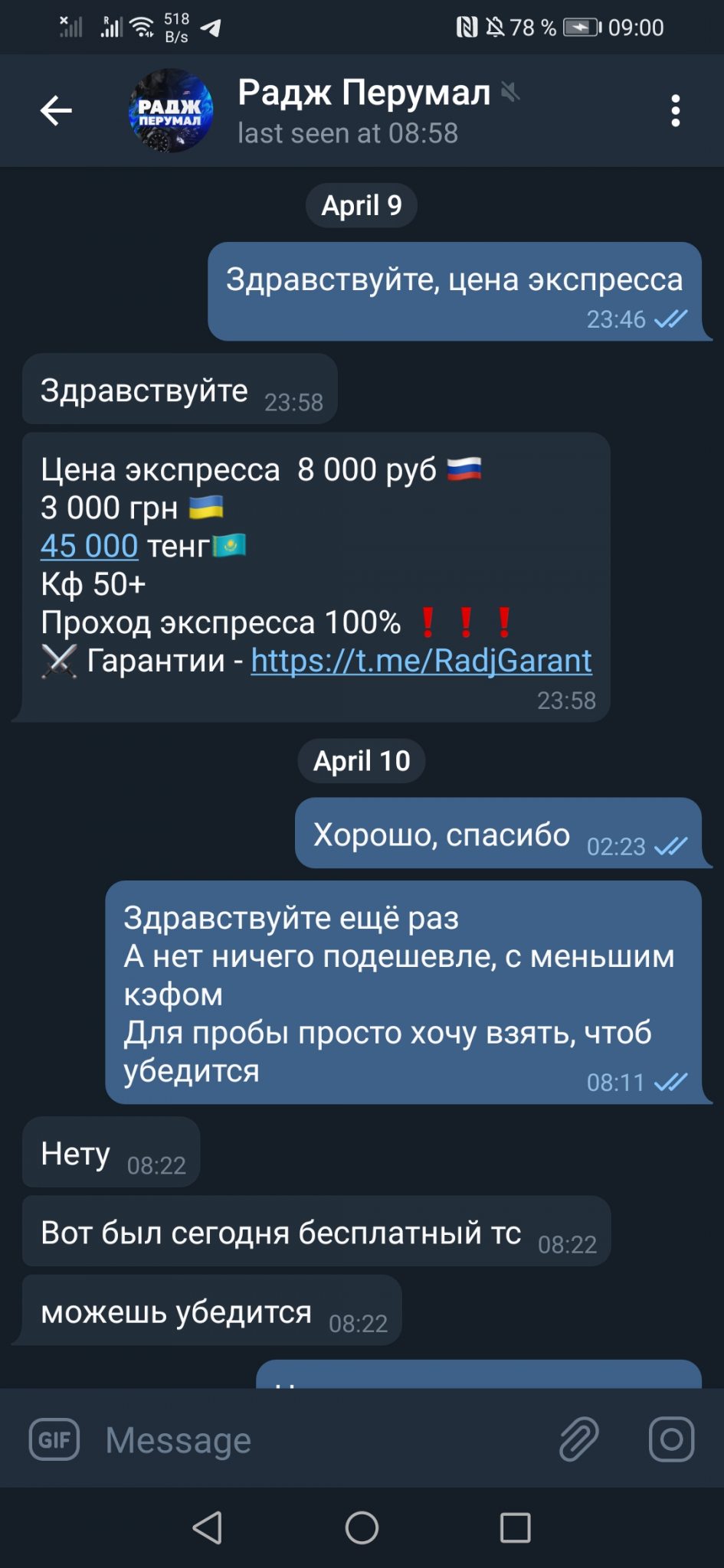Open Радж Перумал's profile photo
Viewport: 724px width, 1568px height.
[170, 110]
